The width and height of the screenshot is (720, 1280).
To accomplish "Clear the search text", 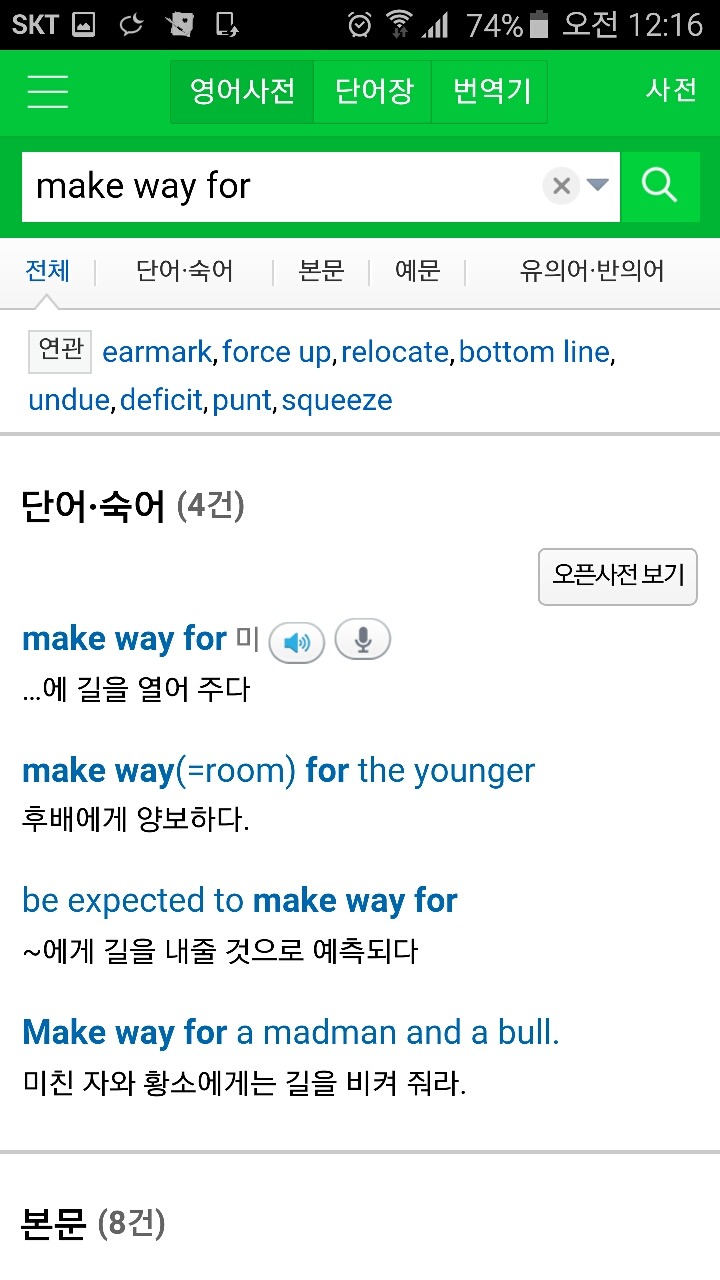I will (x=561, y=186).
